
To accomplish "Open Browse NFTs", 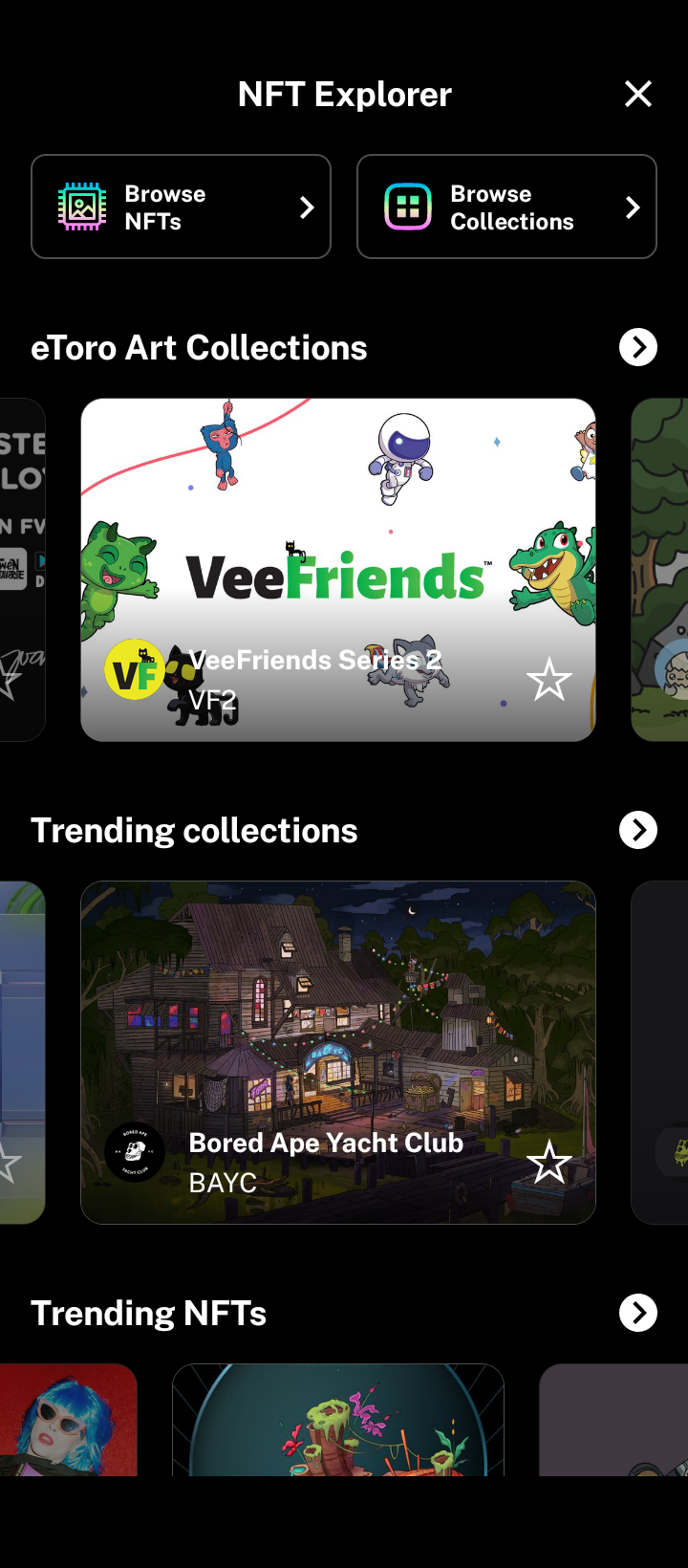I will pyautogui.click(x=181, y=207).
